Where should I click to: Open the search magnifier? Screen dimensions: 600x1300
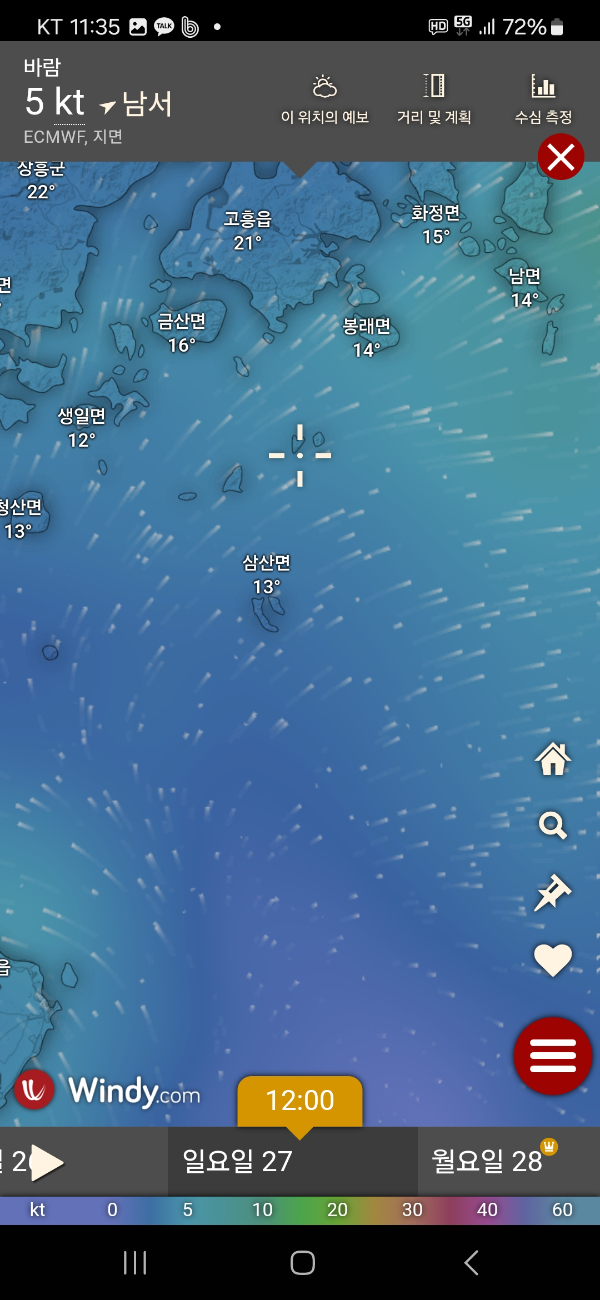click(552, 826)
